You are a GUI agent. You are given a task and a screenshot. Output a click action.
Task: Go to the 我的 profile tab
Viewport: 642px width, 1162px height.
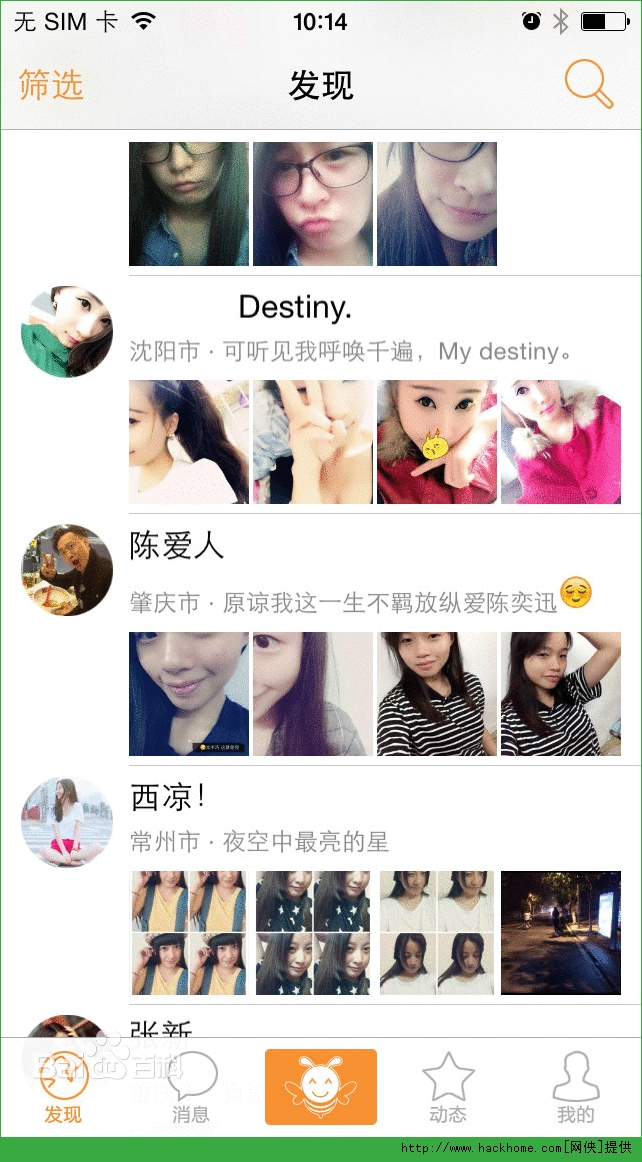576,1088
